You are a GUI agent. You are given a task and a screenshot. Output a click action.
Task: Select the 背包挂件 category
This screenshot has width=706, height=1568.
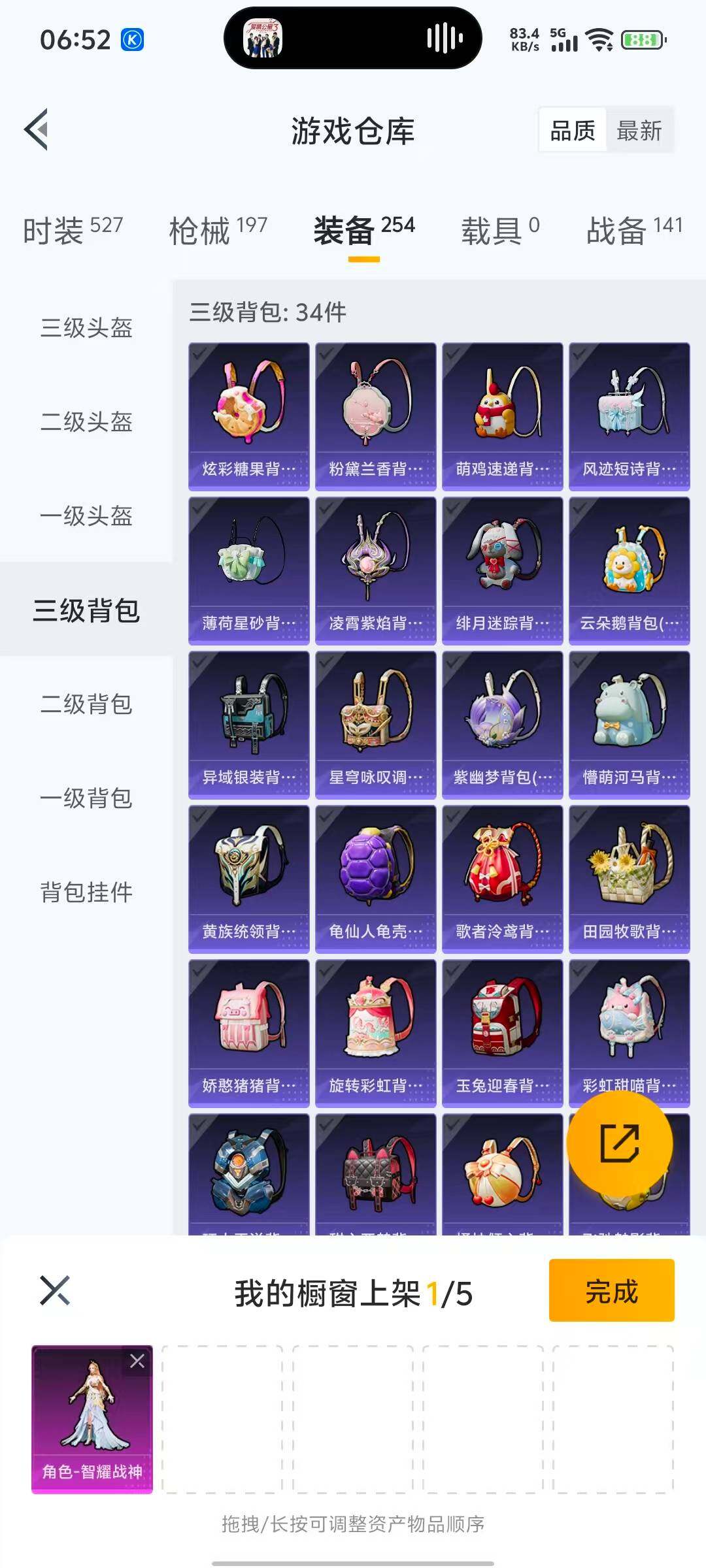pyautogui.click(x=87, y=894)
